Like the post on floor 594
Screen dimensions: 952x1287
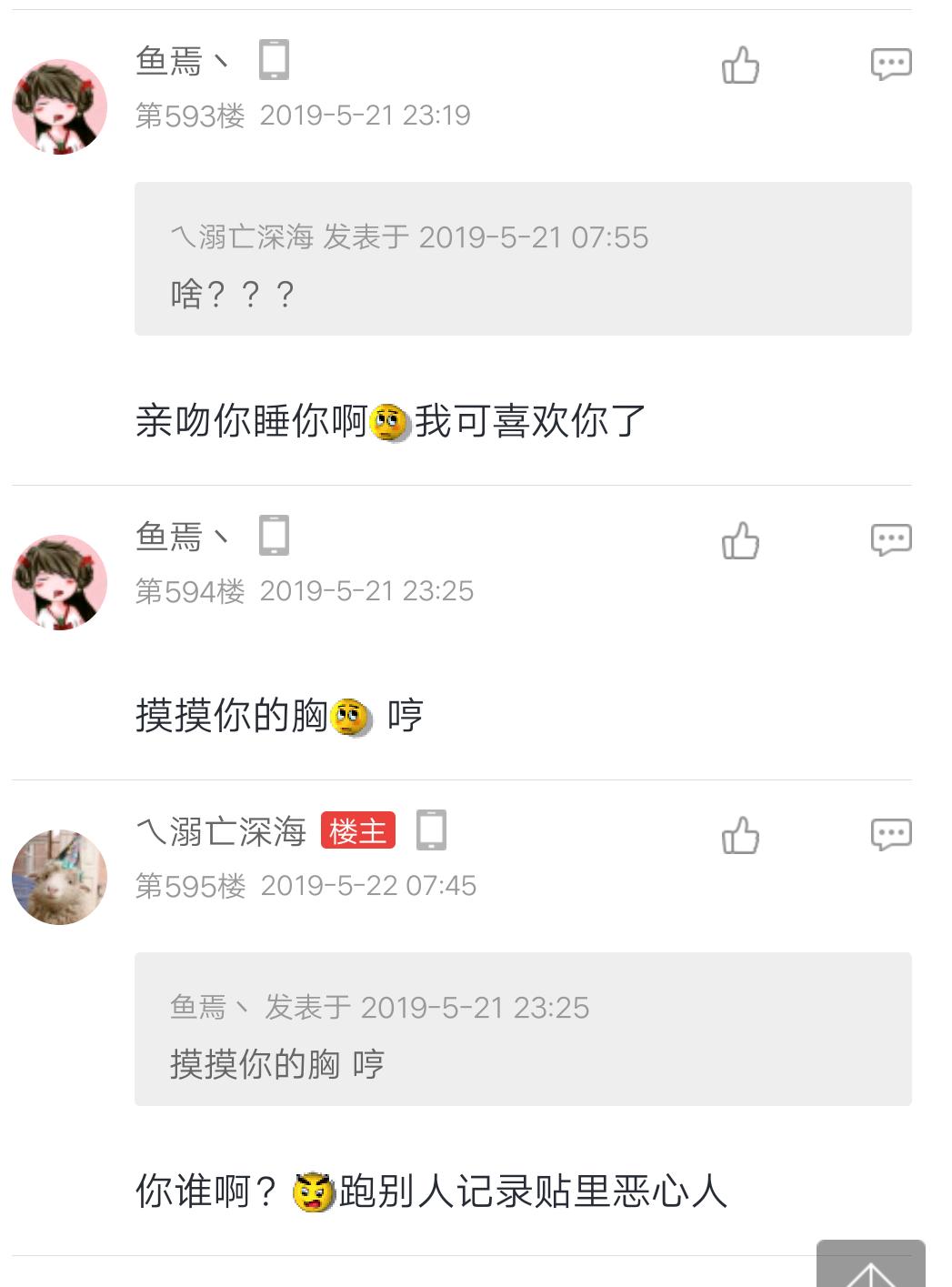tap(740, 541)
